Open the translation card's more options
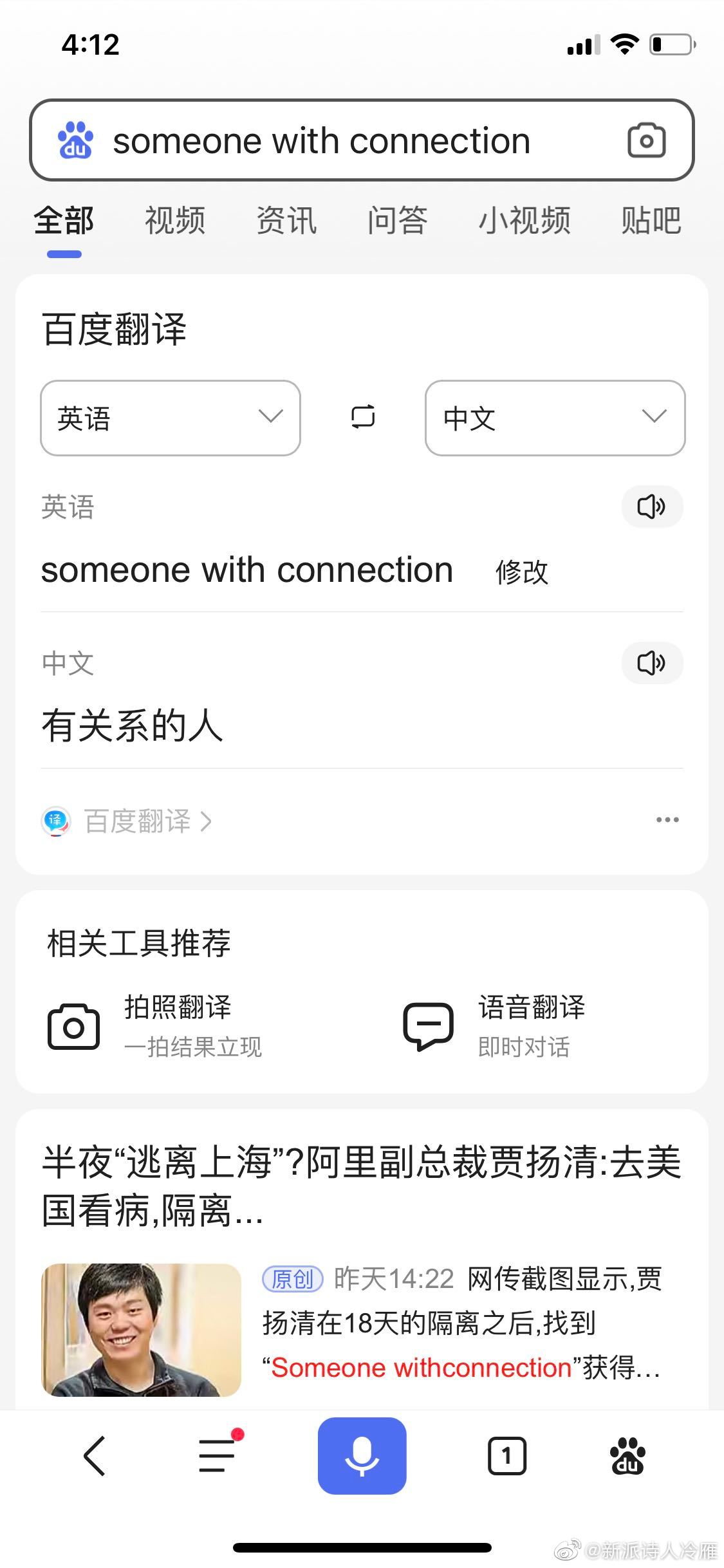The image size is (724, 1568). (667, 820)
